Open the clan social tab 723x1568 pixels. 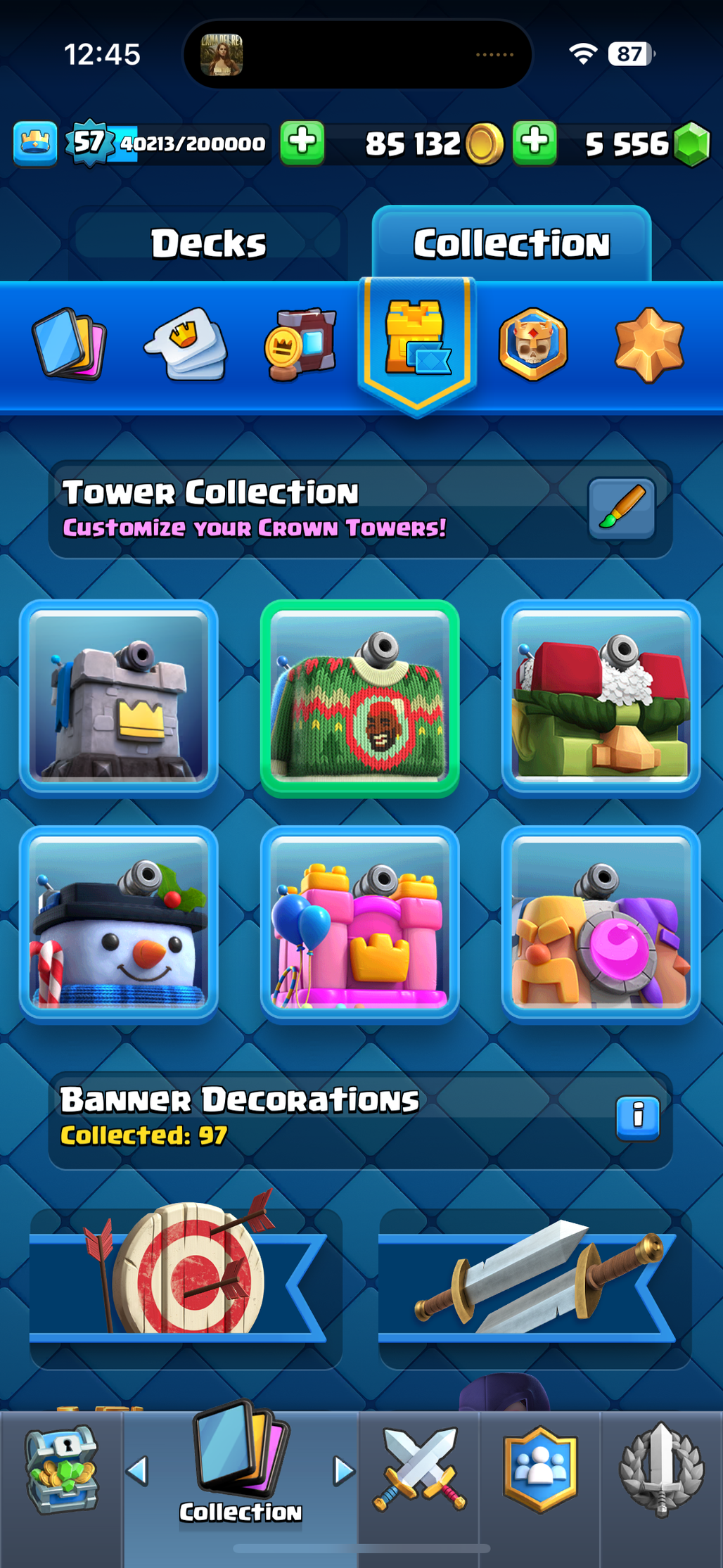pos(540,1470)
